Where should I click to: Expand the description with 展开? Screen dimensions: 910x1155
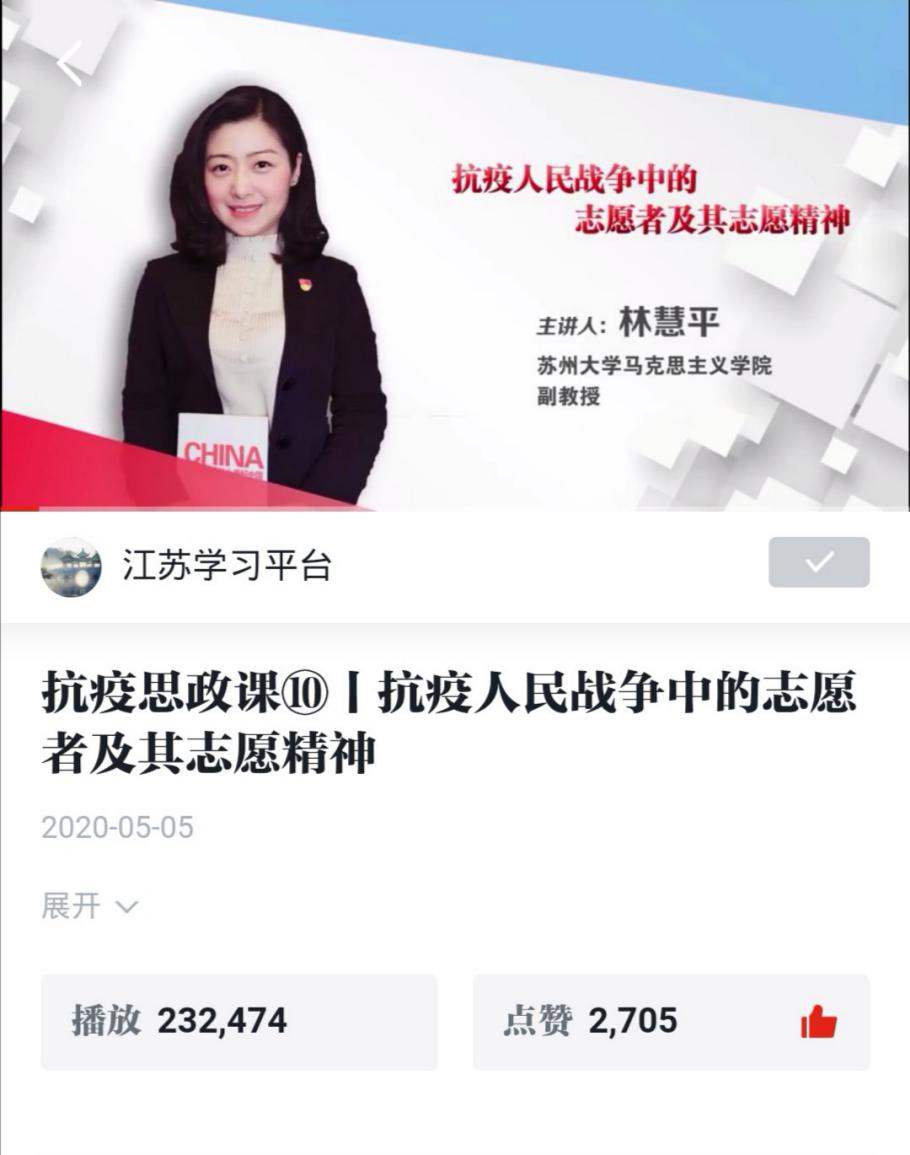pyautogui.click(x=89, y=906)
